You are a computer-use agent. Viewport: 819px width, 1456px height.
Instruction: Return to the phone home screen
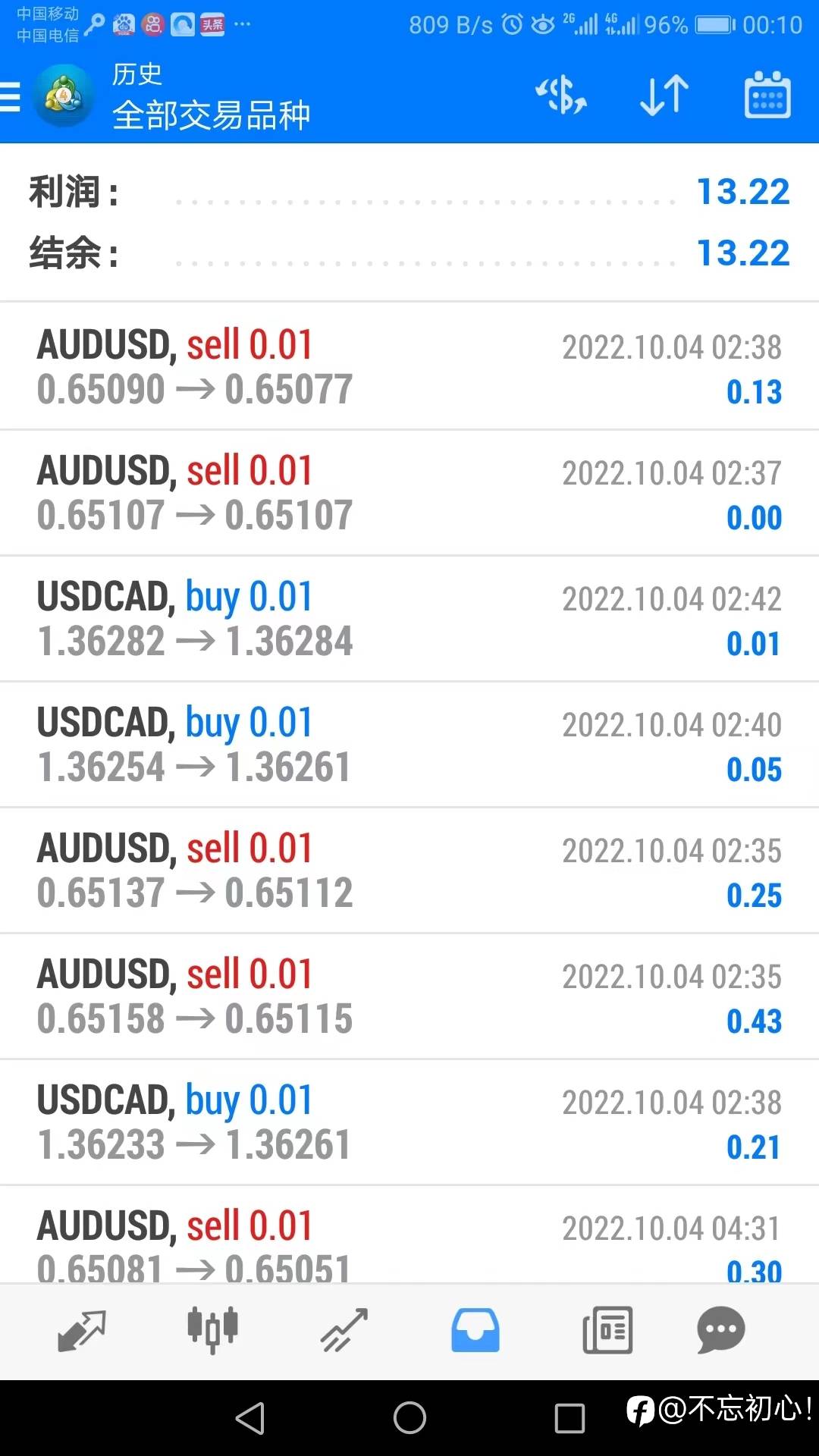click(x=409, y=1418)
